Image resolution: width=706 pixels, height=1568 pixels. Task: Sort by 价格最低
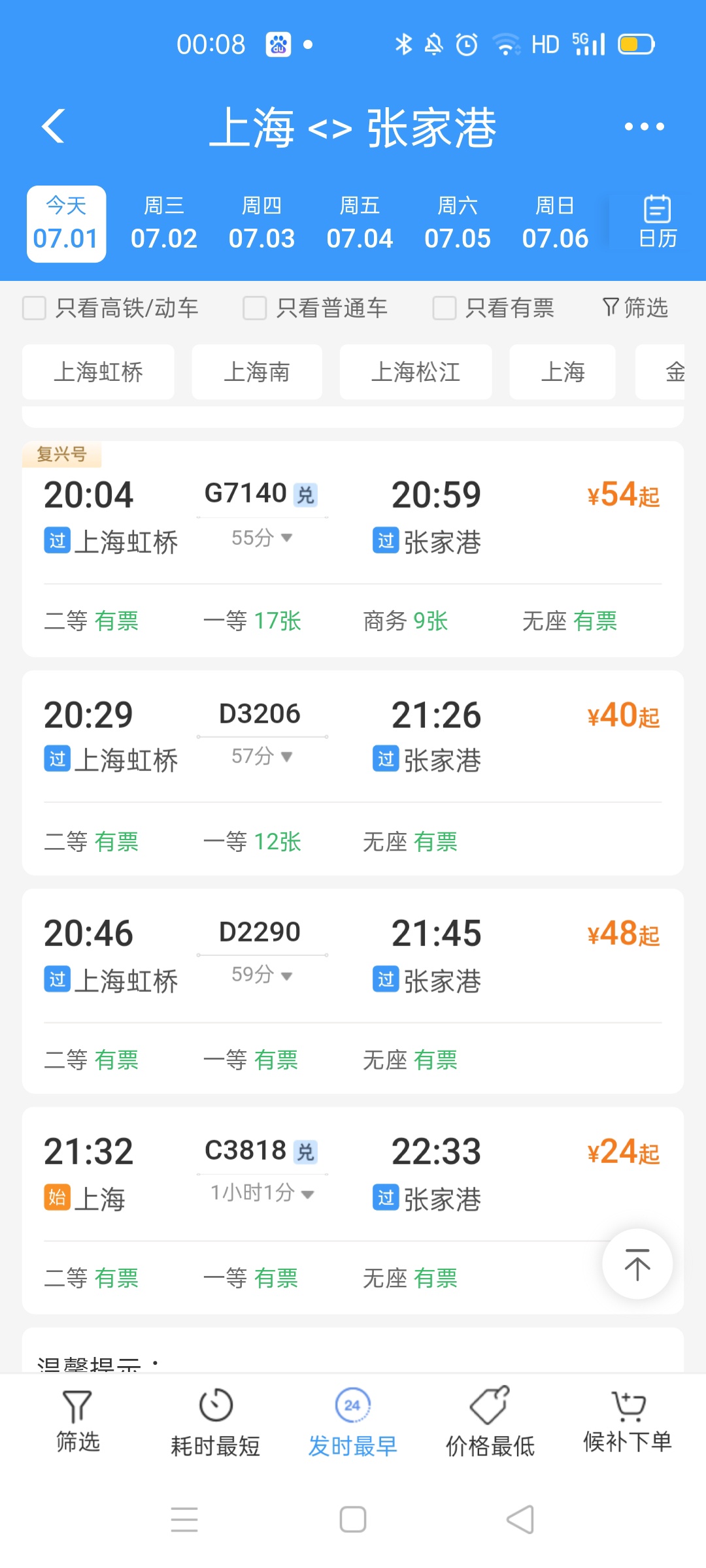pyautogui.click(x=490, y=1422)
